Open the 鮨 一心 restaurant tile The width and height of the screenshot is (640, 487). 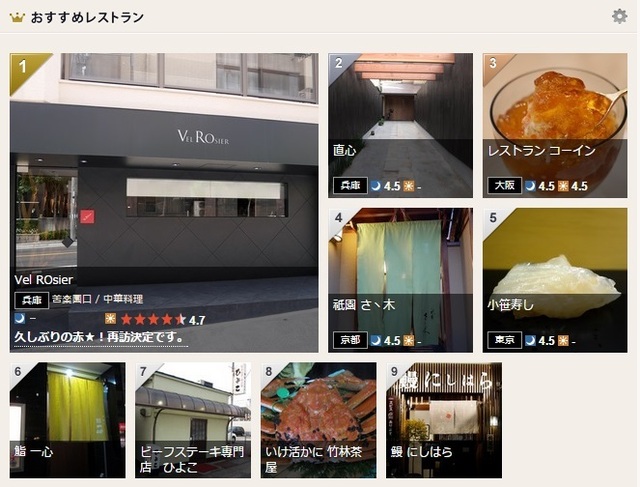67,420
